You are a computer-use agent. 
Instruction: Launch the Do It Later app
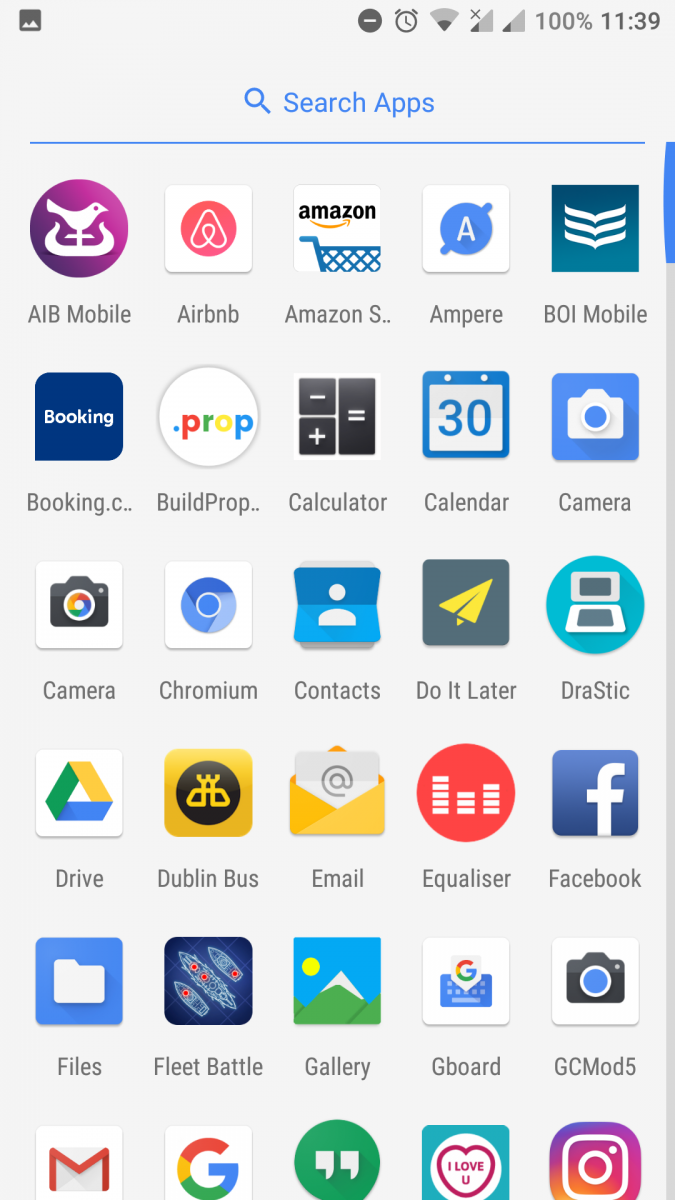coord(466,605)
